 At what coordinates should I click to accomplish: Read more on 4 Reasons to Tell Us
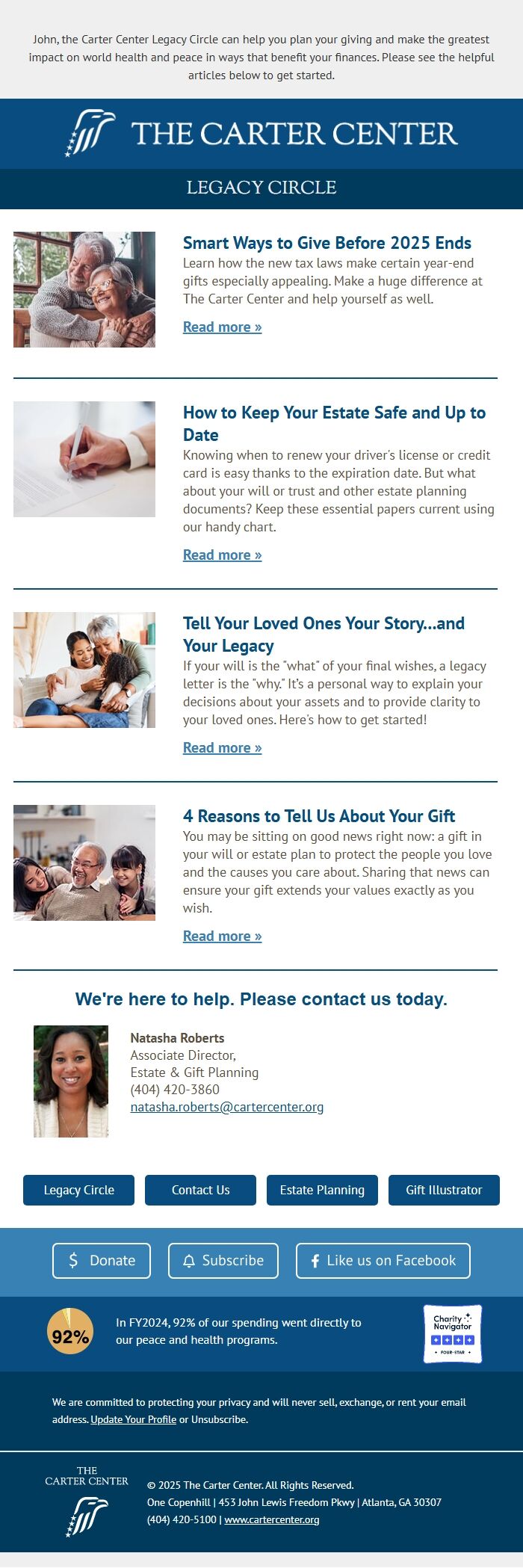(x=222, y=936)
